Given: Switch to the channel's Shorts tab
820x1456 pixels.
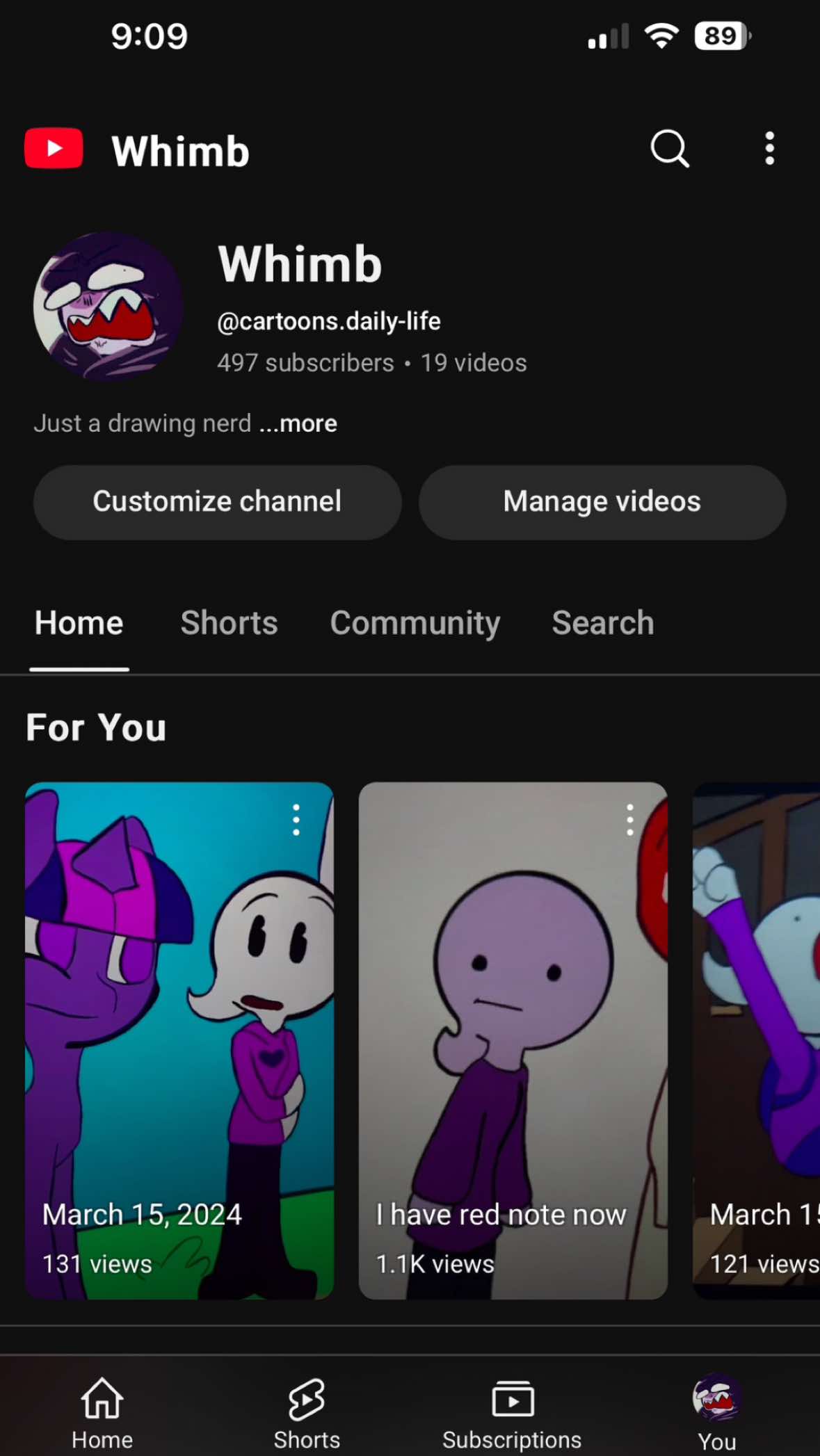Looking at the screenshot, I should click(230, 623).
